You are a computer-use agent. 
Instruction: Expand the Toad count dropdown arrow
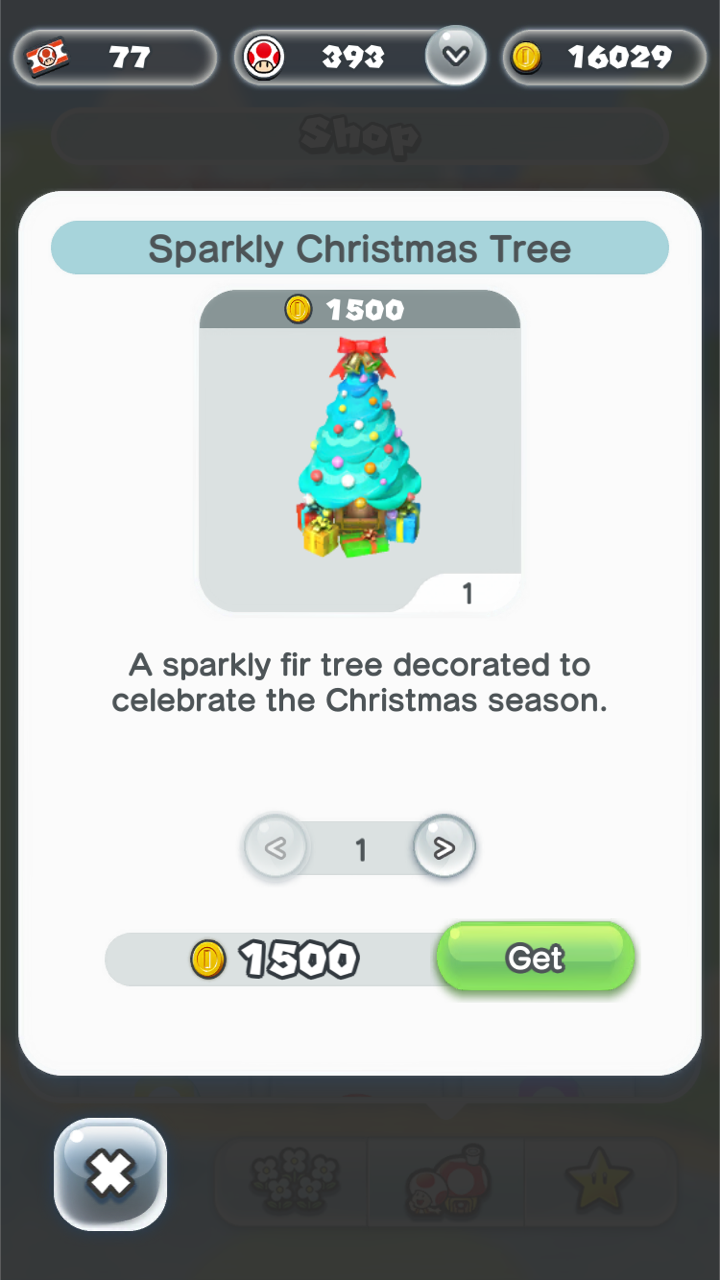(456, 56)
